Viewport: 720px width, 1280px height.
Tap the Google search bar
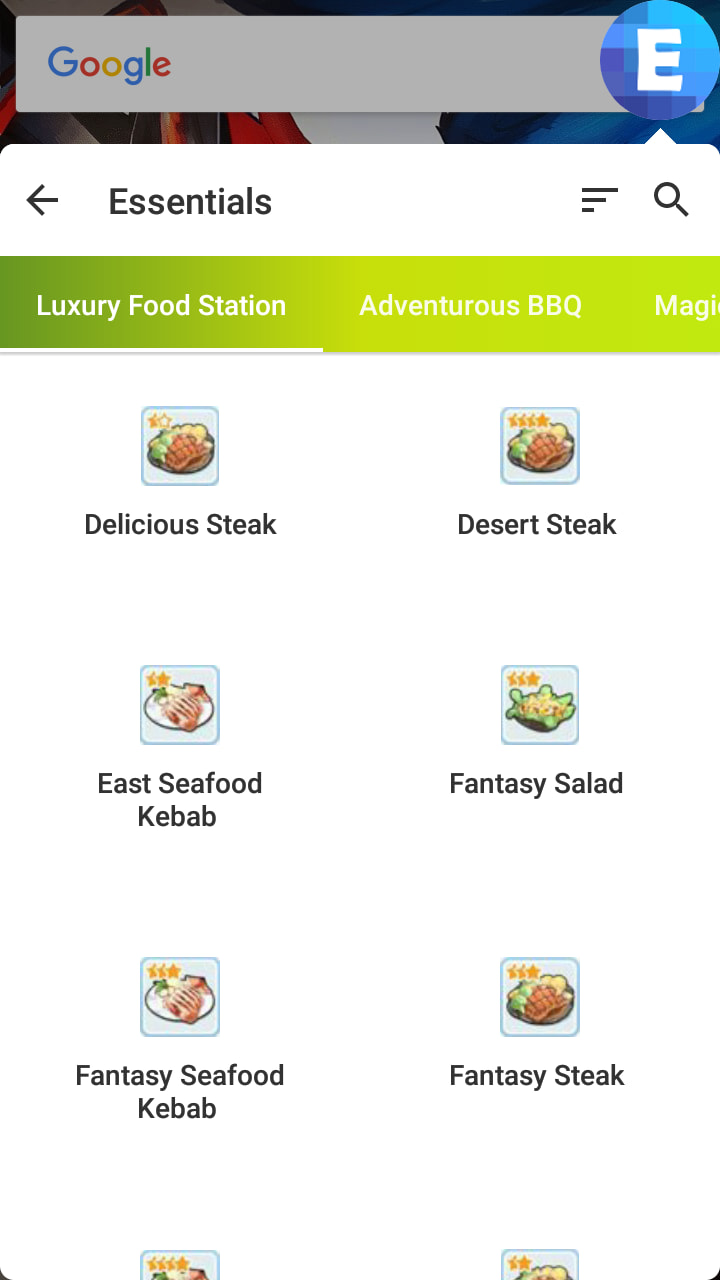[x=300, y=64]
